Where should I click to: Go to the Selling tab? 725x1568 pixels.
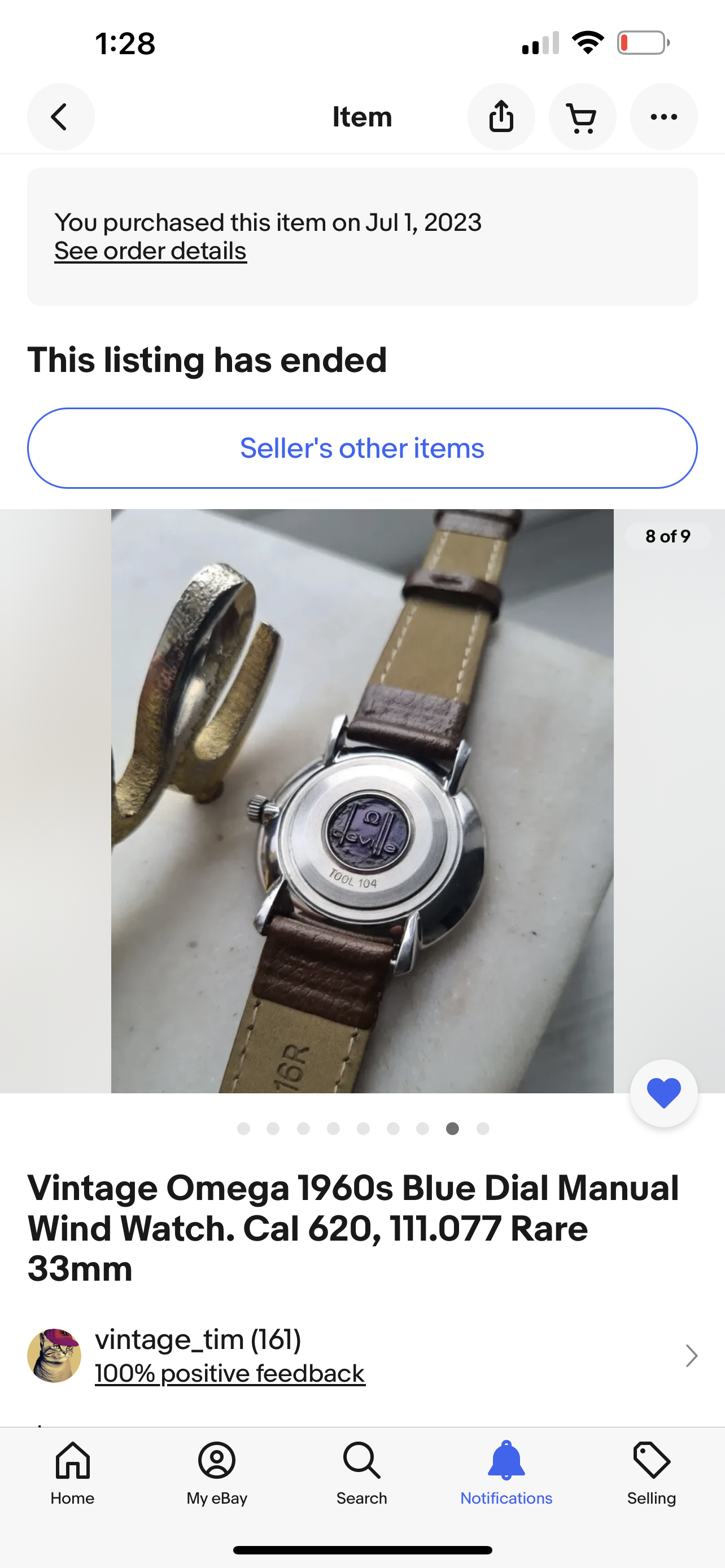tap(650, 1472)
